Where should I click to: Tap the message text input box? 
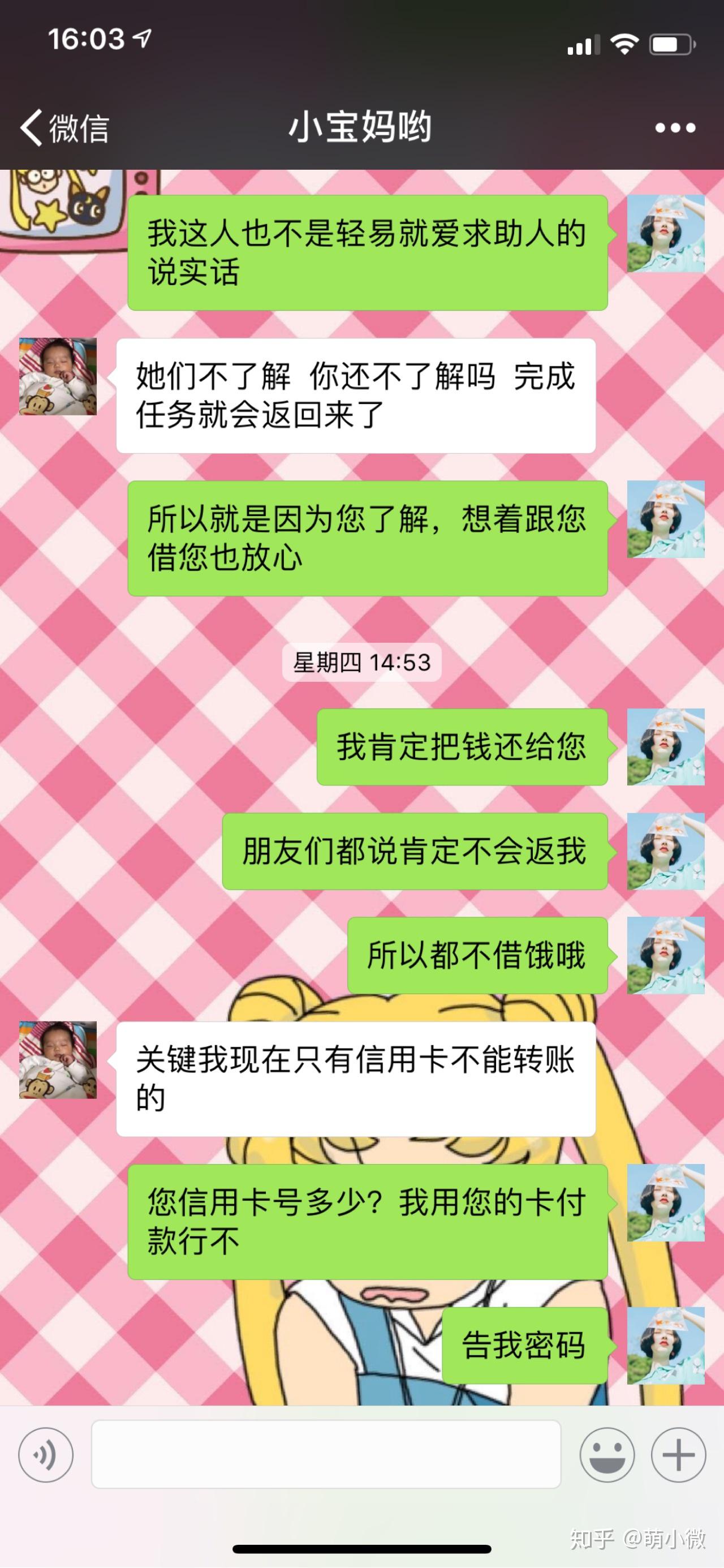pos(326,1455)
